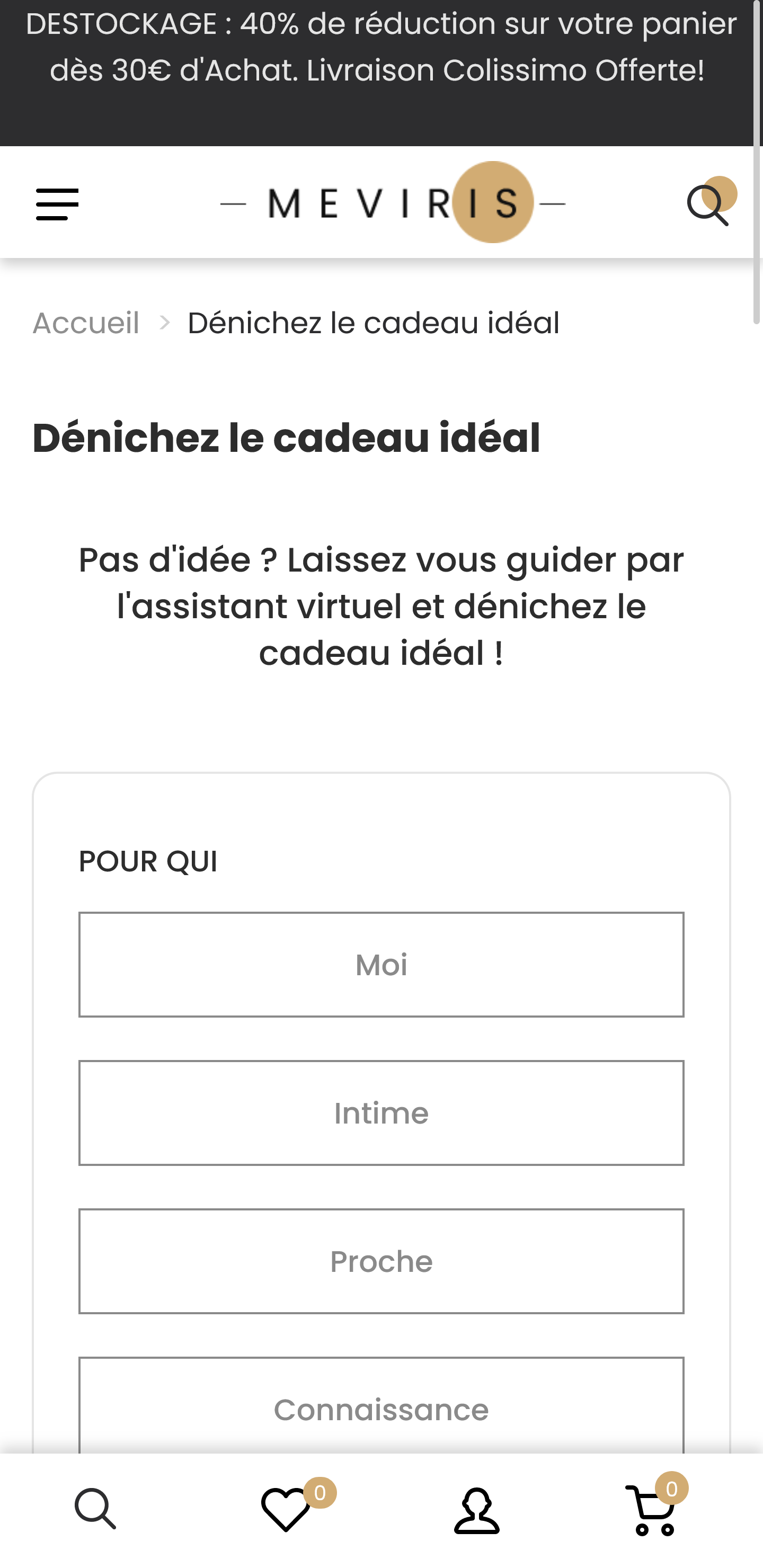Choose Intime as recipient

click(x=381, y=1112)
